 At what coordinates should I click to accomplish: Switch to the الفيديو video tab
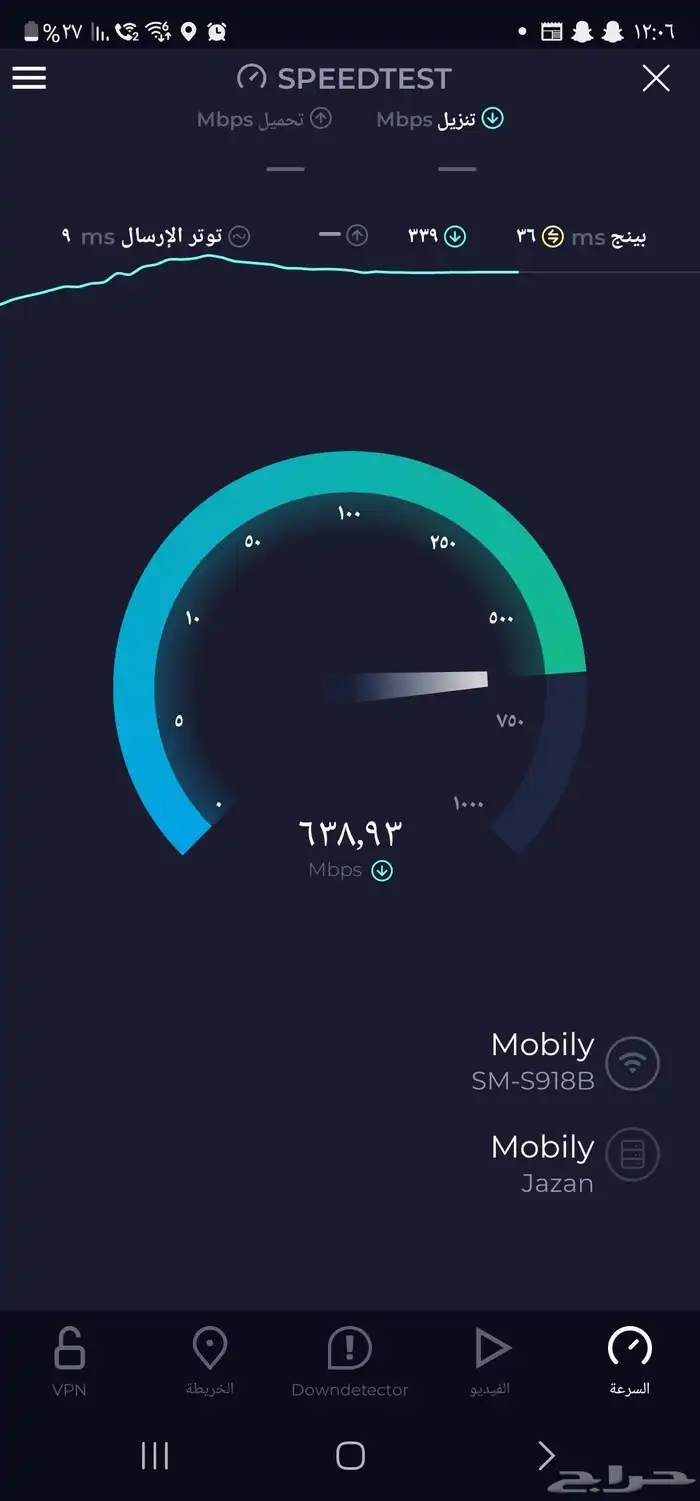(491, 1360)
